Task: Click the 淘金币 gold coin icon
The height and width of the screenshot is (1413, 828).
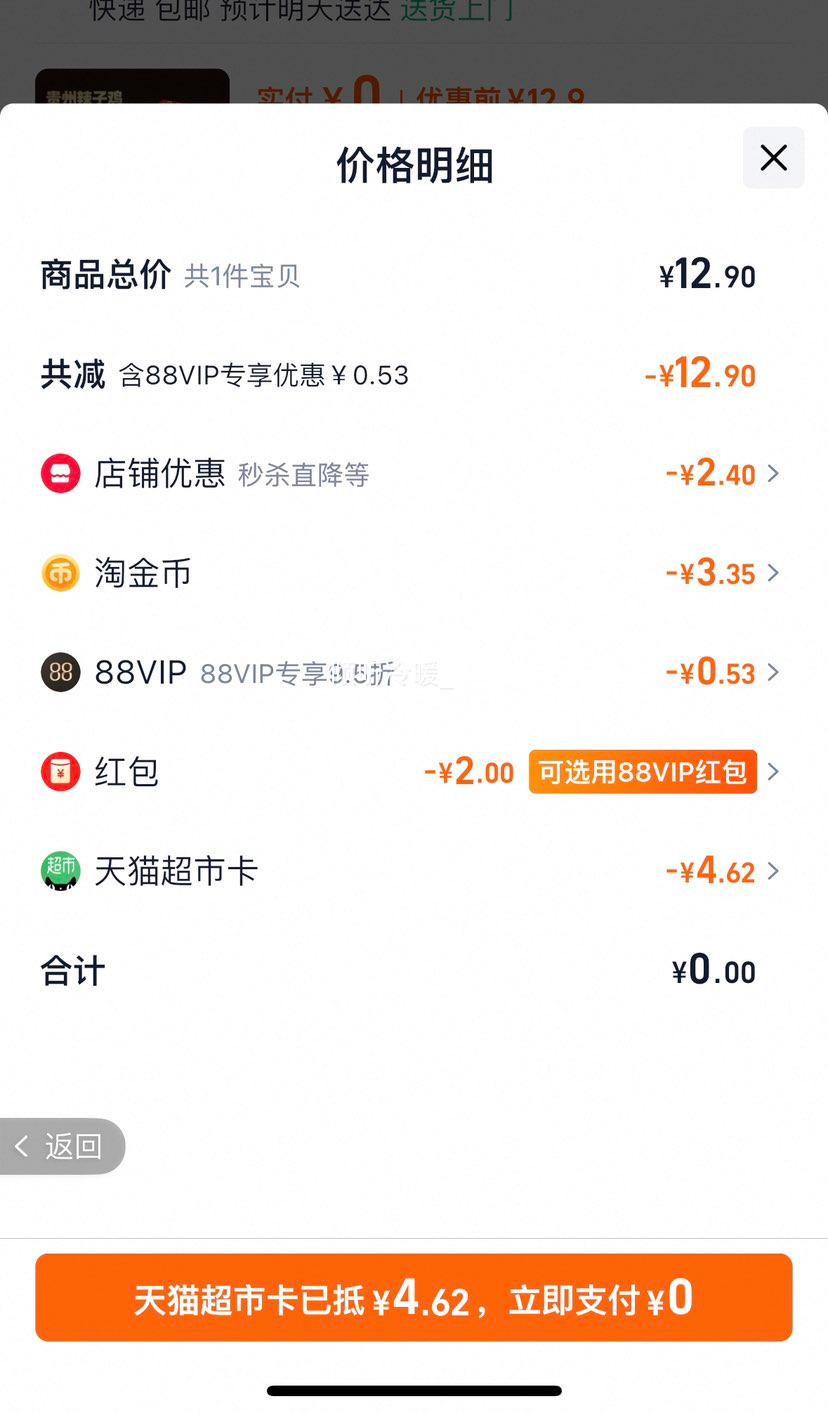Action: 60,572
